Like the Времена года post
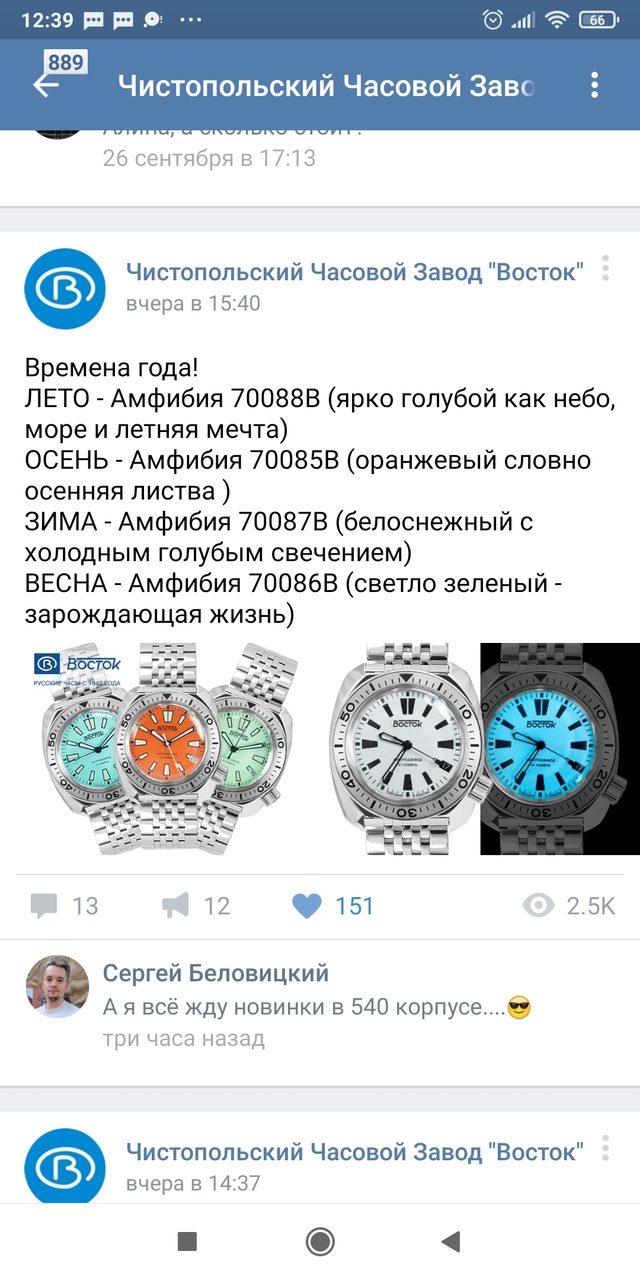The image size is (640, 1280). click(x=333, y=906)
